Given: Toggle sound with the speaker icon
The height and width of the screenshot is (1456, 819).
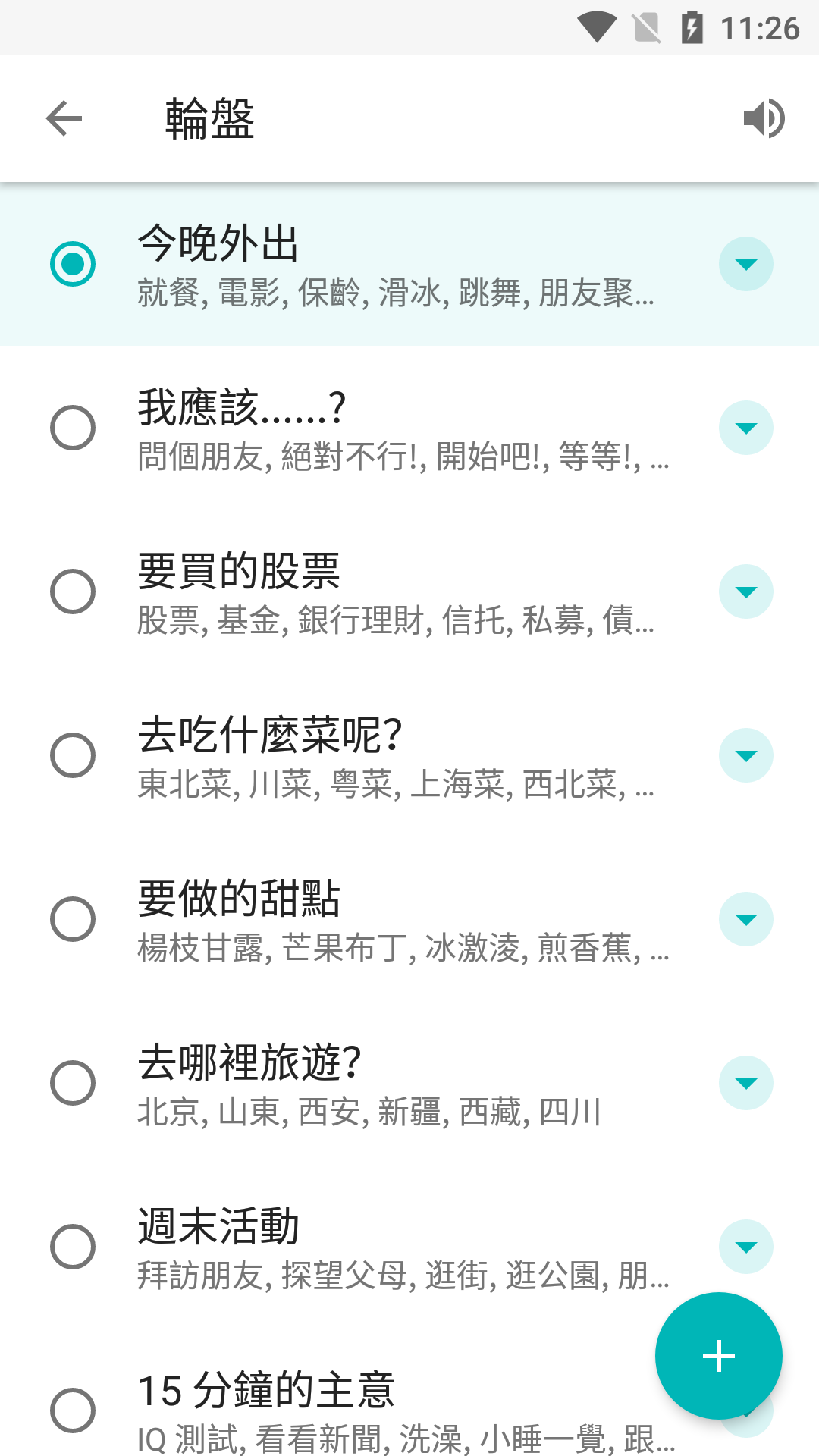Looking at the screenshot, I should click(x=764, y=118).
